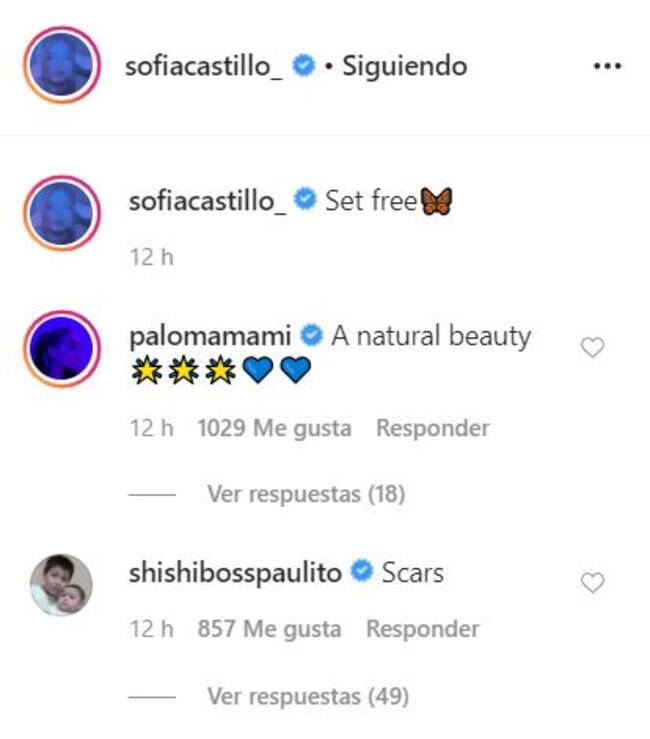The width and height of the screenshot is (650, 739).
Task: Like palomamami's comment
Action: click(x=593, y=348)
